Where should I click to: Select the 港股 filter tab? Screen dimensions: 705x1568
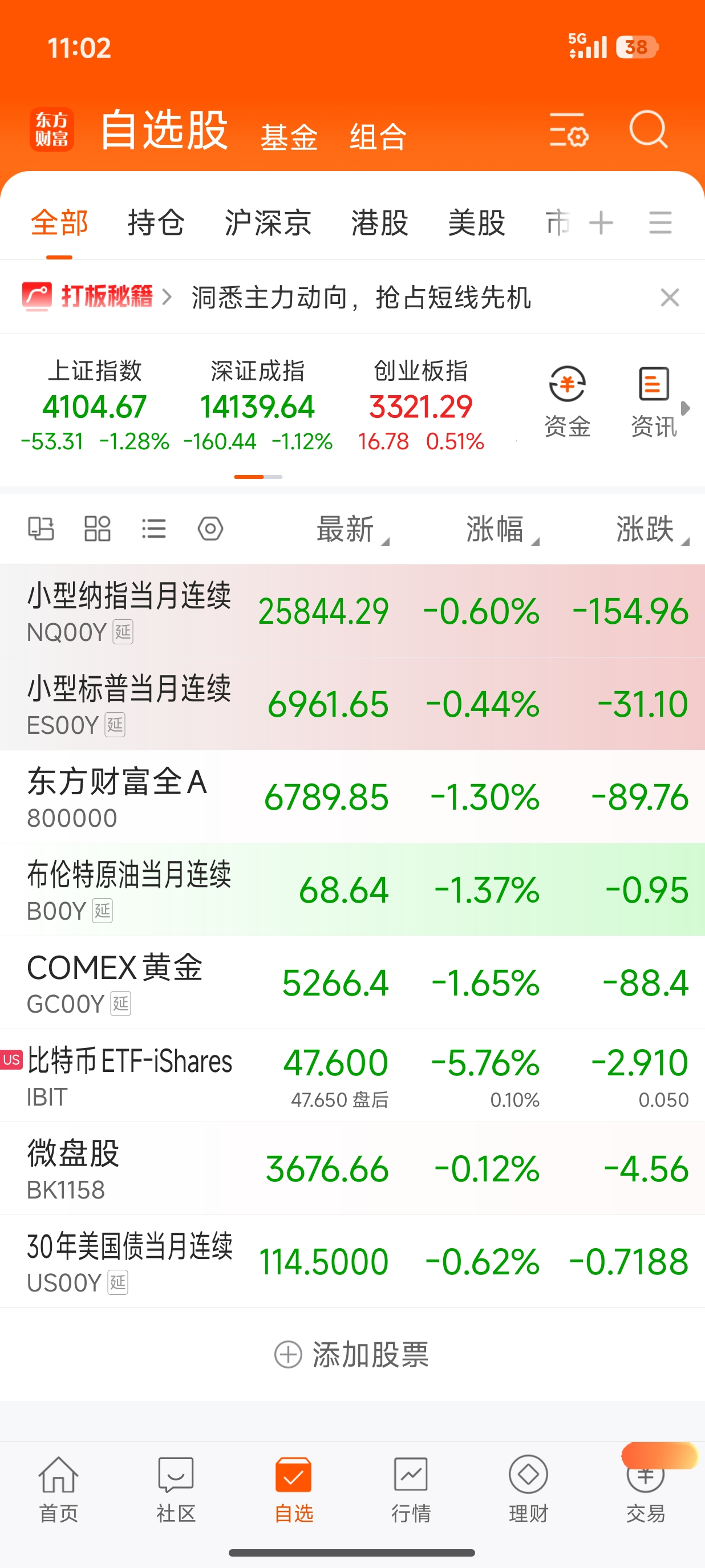coord(379,223)
